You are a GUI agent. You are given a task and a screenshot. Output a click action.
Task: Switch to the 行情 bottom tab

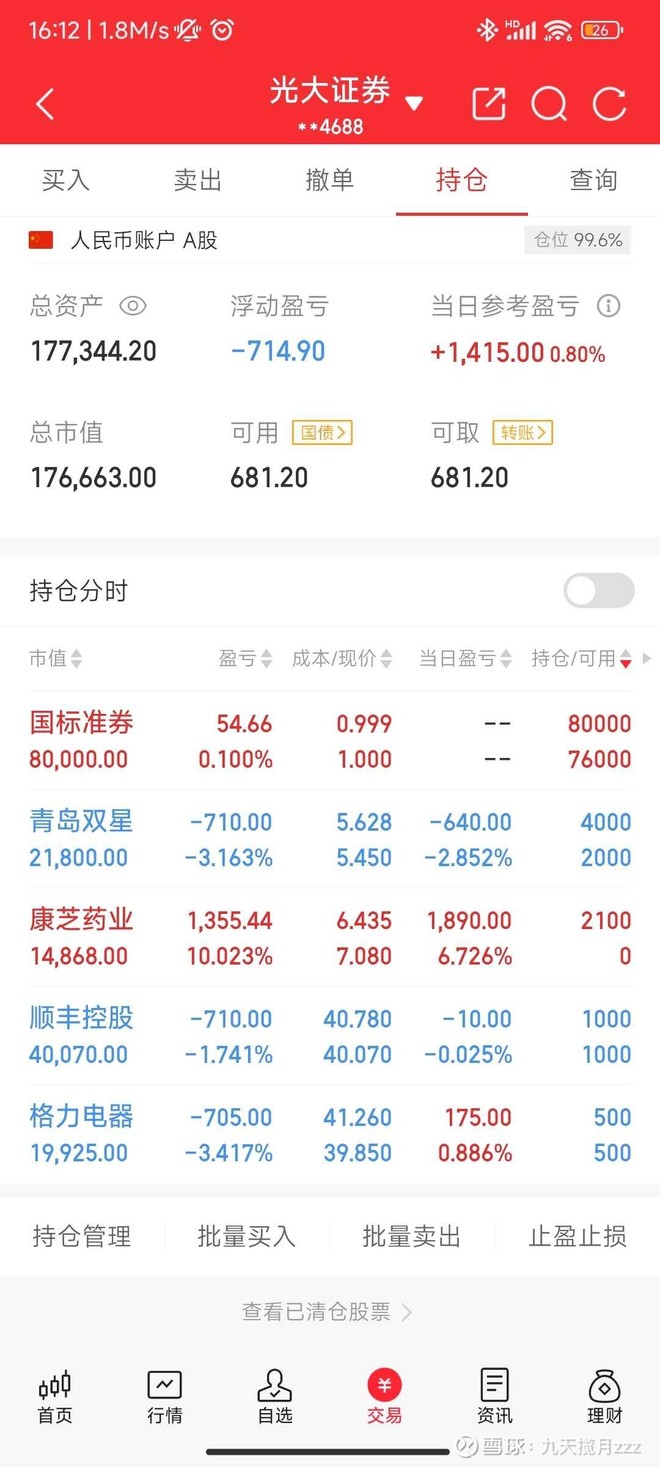[165, 1396]
